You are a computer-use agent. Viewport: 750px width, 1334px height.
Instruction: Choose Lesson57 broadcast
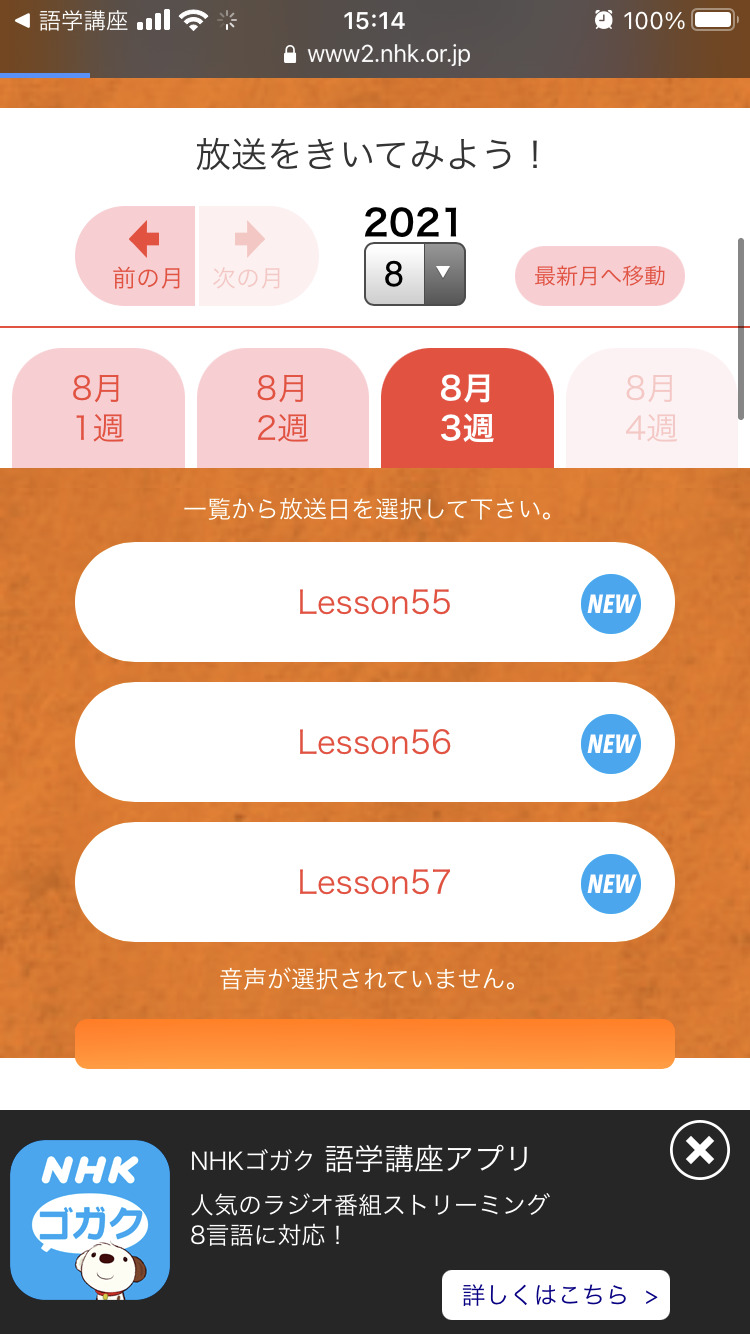point(374,882)
